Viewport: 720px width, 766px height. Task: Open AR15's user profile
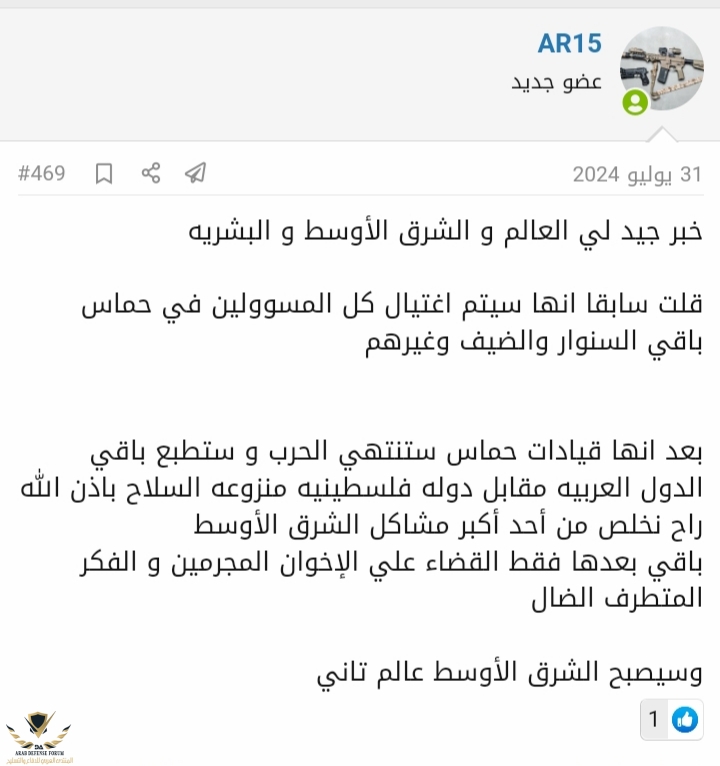point(569,44)
